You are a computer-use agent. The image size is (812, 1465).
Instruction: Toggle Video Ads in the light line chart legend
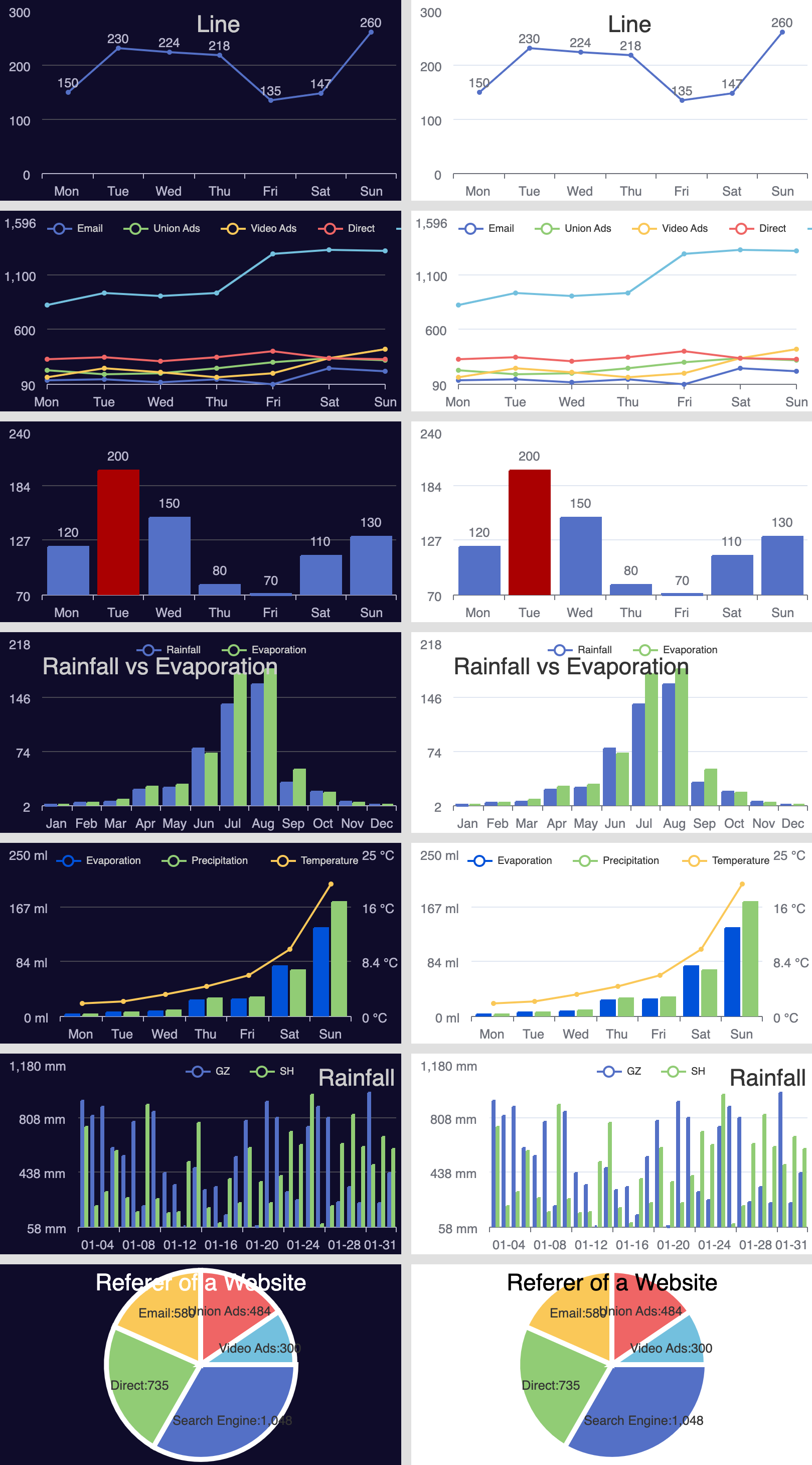(x=671, y=229)
